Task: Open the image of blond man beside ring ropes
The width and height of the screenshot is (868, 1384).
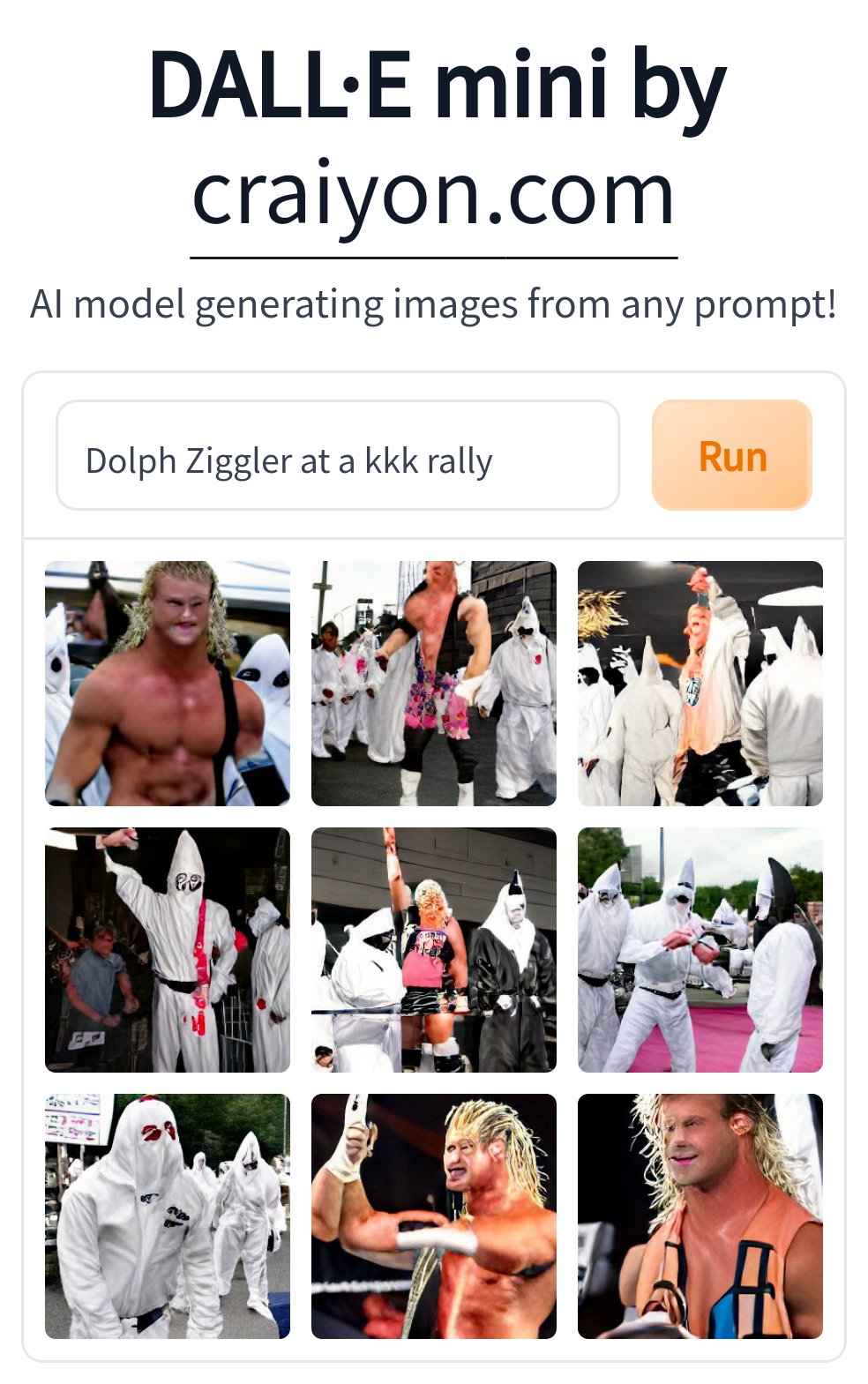Action: [x=433, y=1216]
